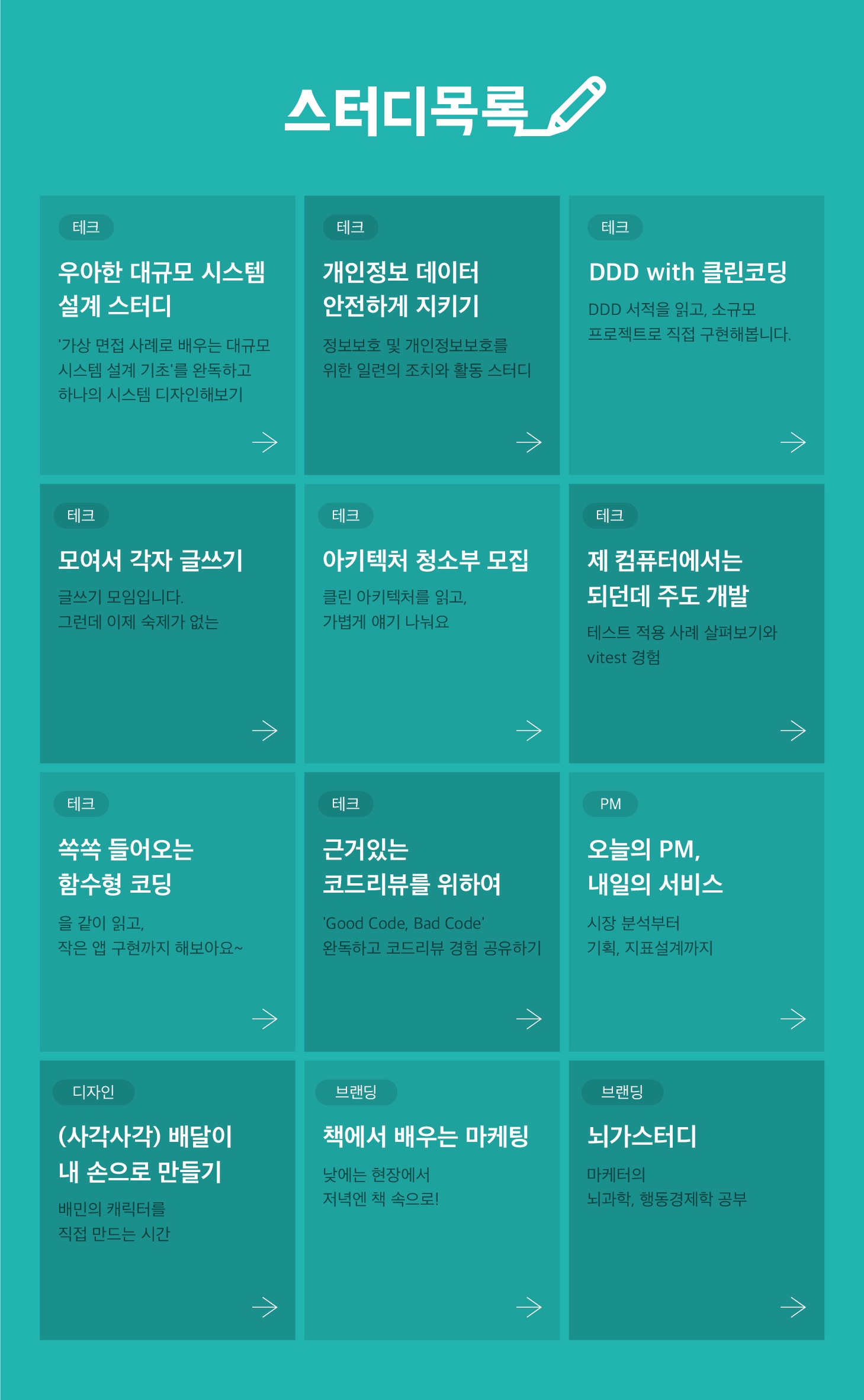
Task: Open the 모여서 각자 글쓰기 card
Action: tap(167, 623)
